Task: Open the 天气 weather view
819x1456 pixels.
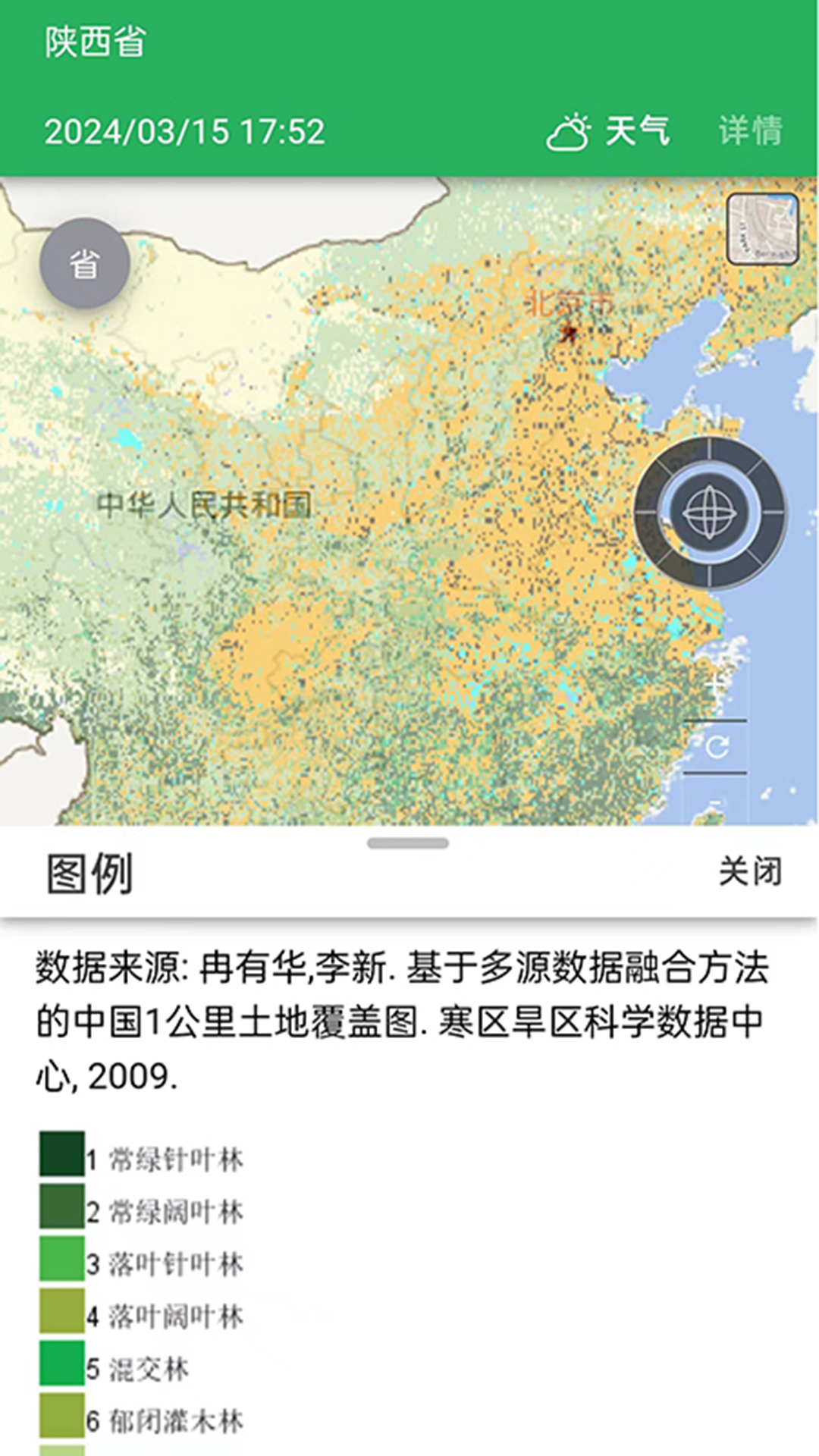Action: [x=609, y=131]
